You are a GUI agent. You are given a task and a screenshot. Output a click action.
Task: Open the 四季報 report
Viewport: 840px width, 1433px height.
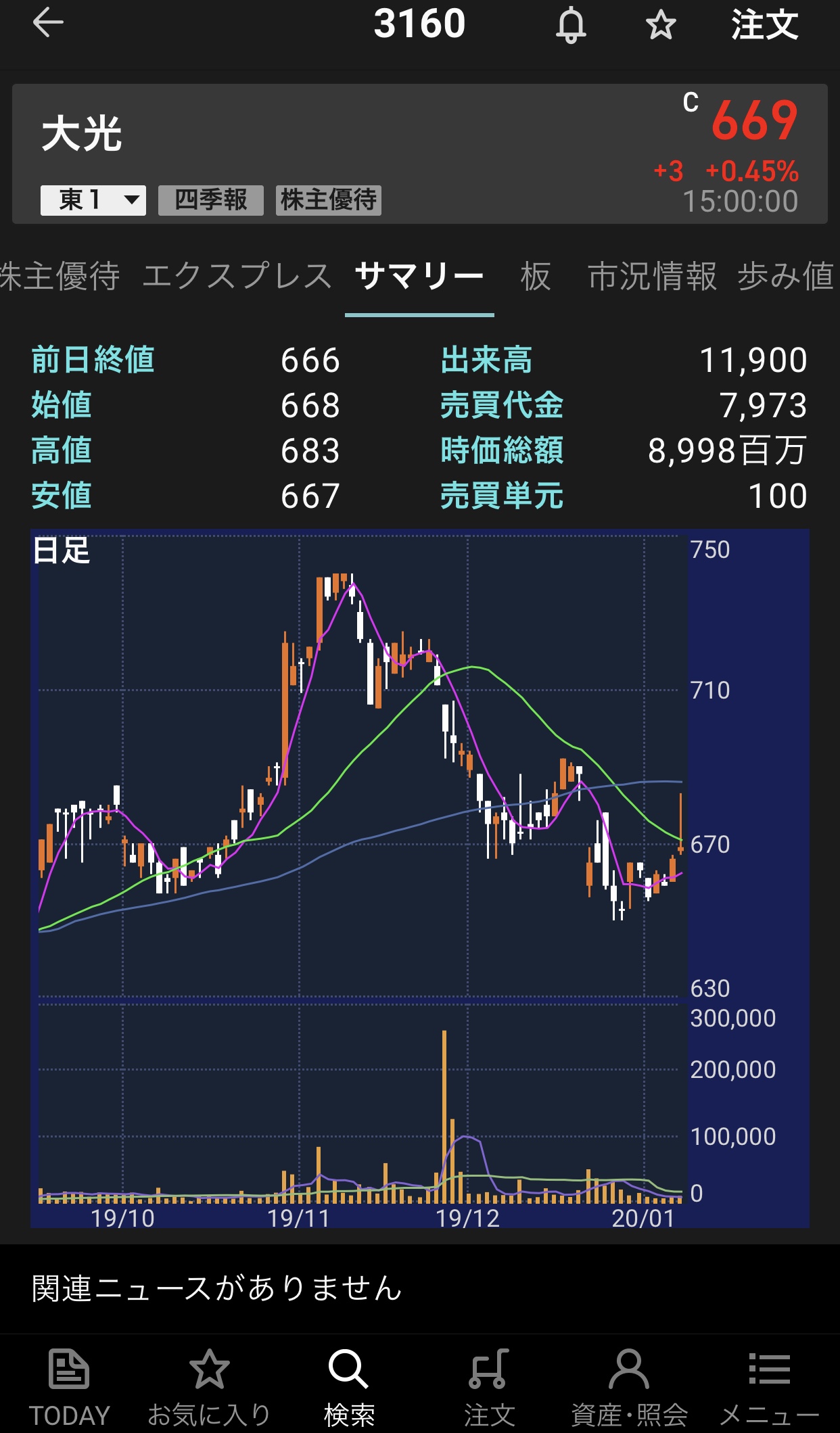[x=210, y=200]
